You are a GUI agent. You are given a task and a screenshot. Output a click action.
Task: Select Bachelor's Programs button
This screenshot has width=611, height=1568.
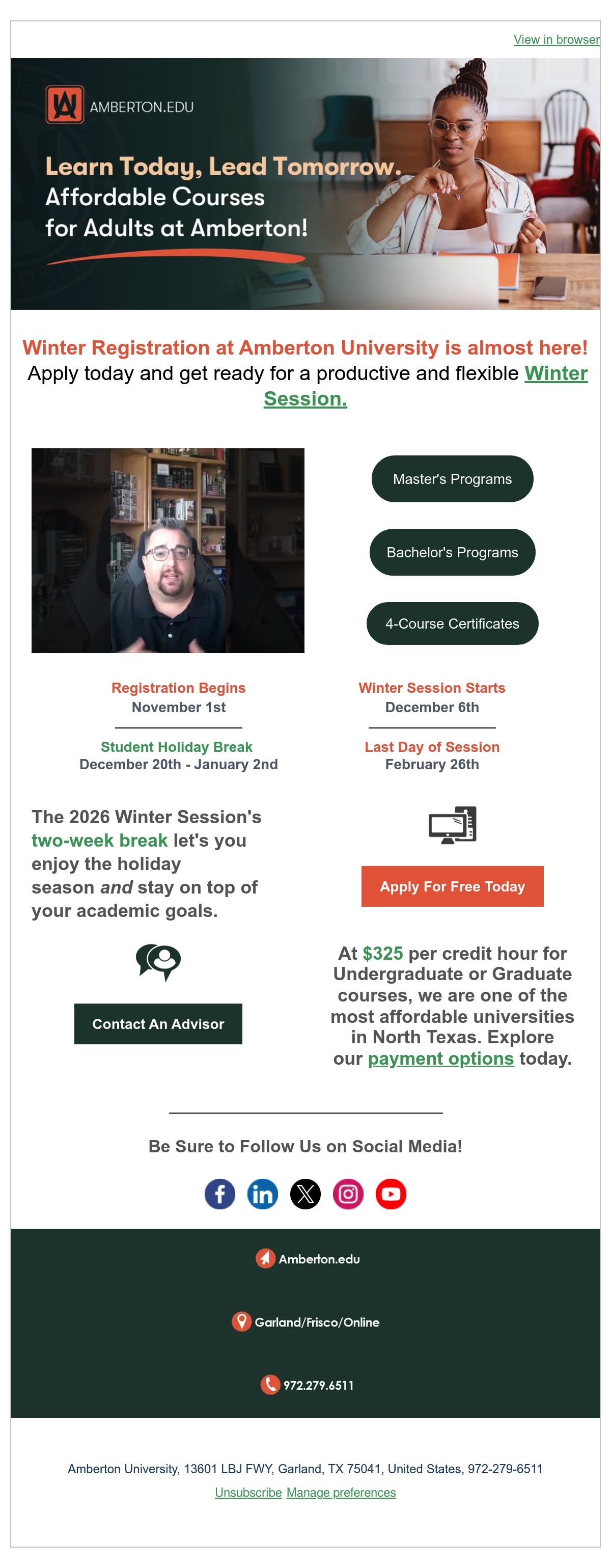(x=452, y=552)
